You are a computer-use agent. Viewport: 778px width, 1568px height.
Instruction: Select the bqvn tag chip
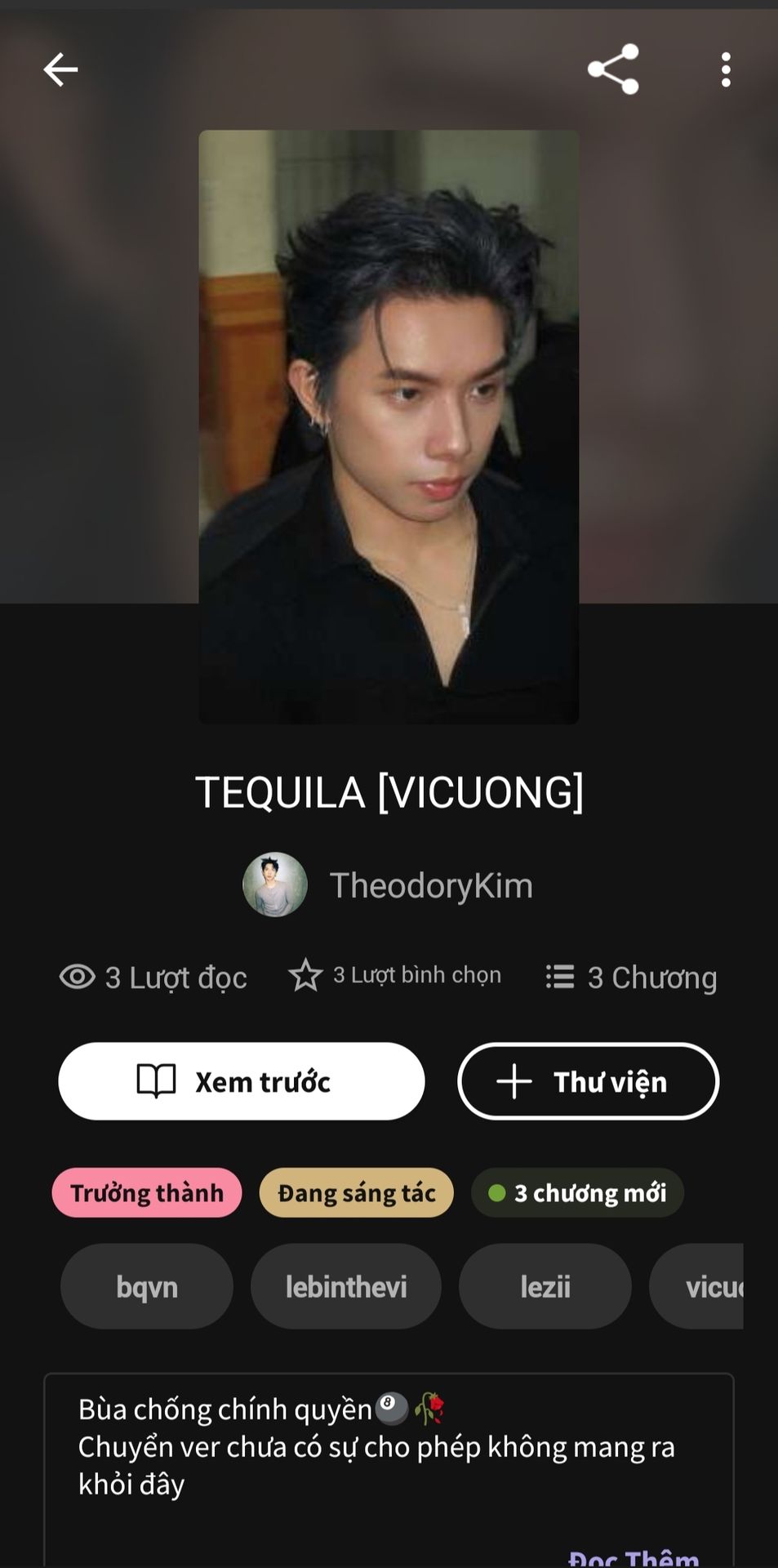(147, 1287)
